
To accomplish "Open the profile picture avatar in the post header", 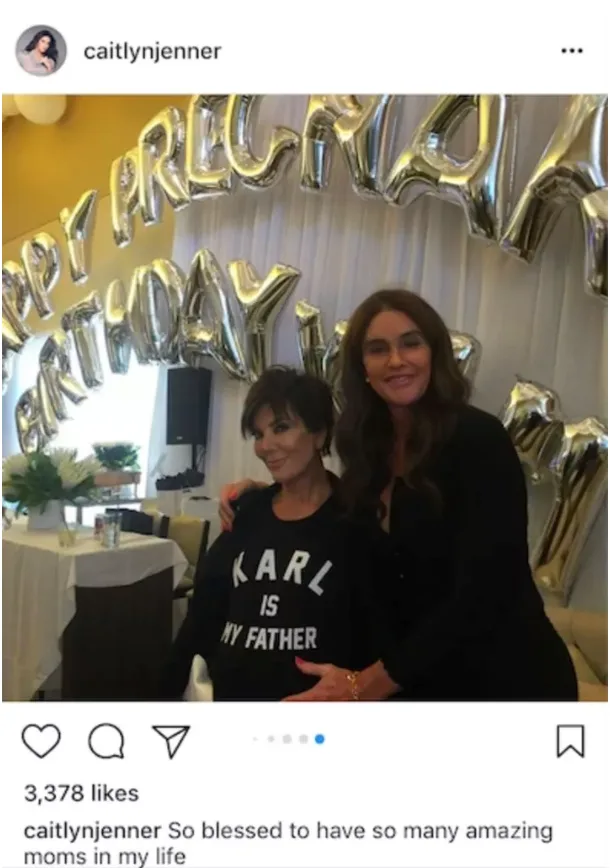I will (41, 50).
